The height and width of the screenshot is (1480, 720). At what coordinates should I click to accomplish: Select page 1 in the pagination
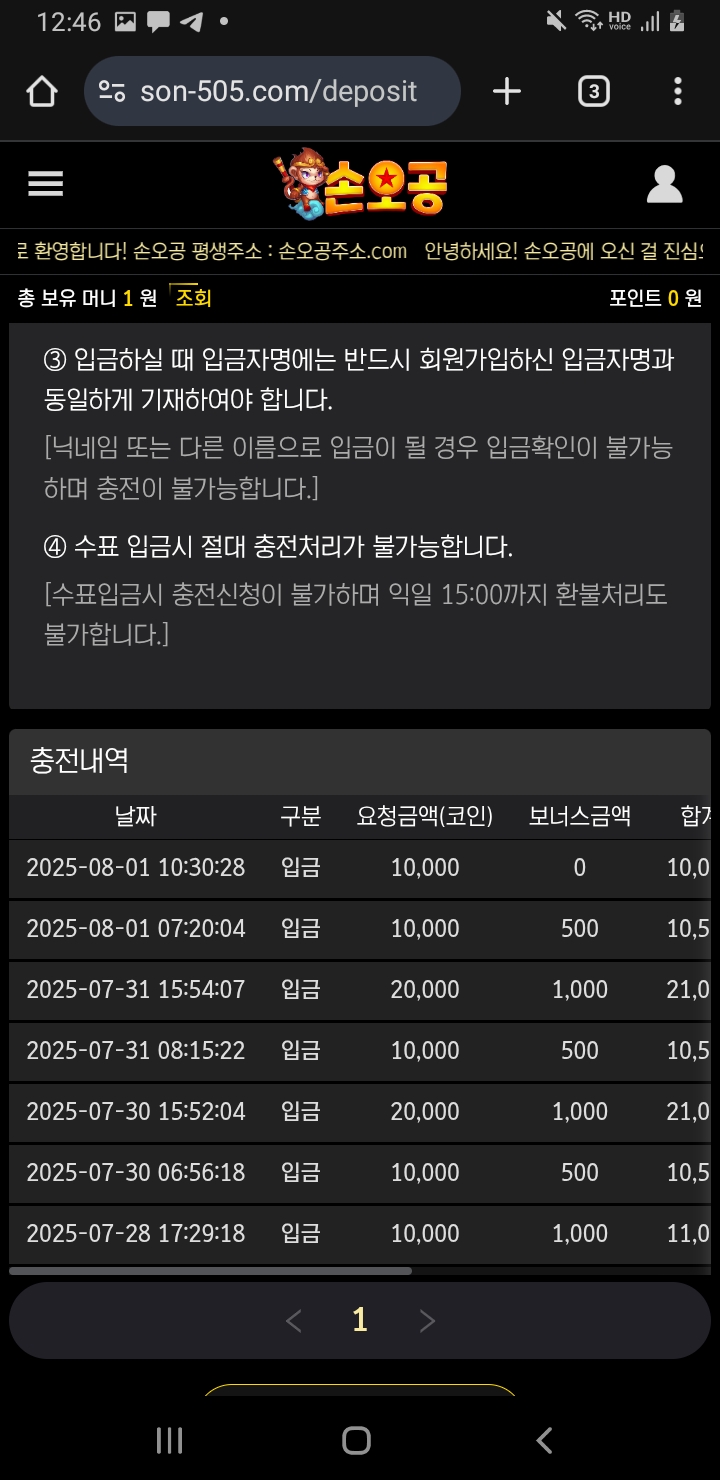[360, 1321]
